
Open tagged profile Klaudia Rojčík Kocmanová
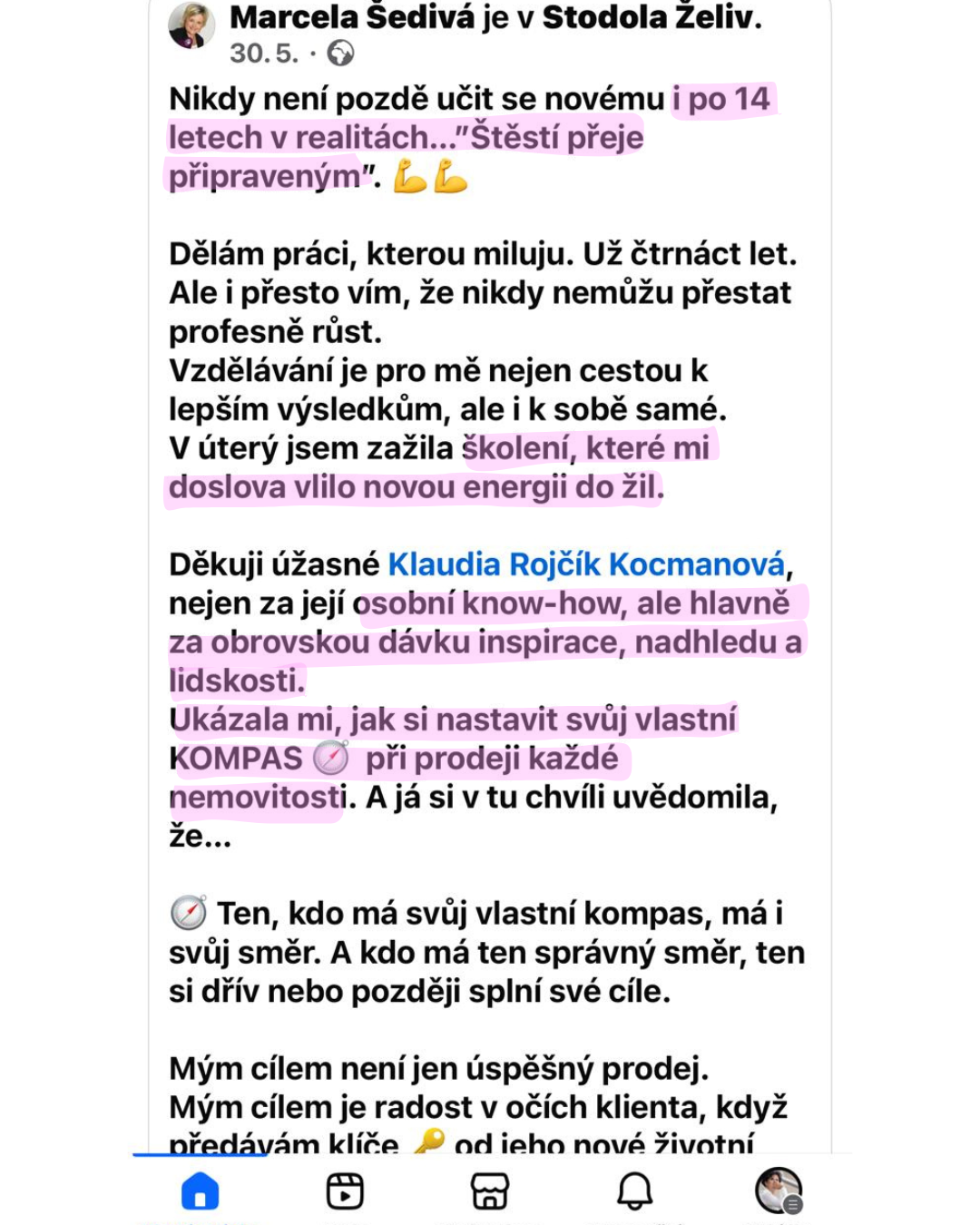click(586, 564)
